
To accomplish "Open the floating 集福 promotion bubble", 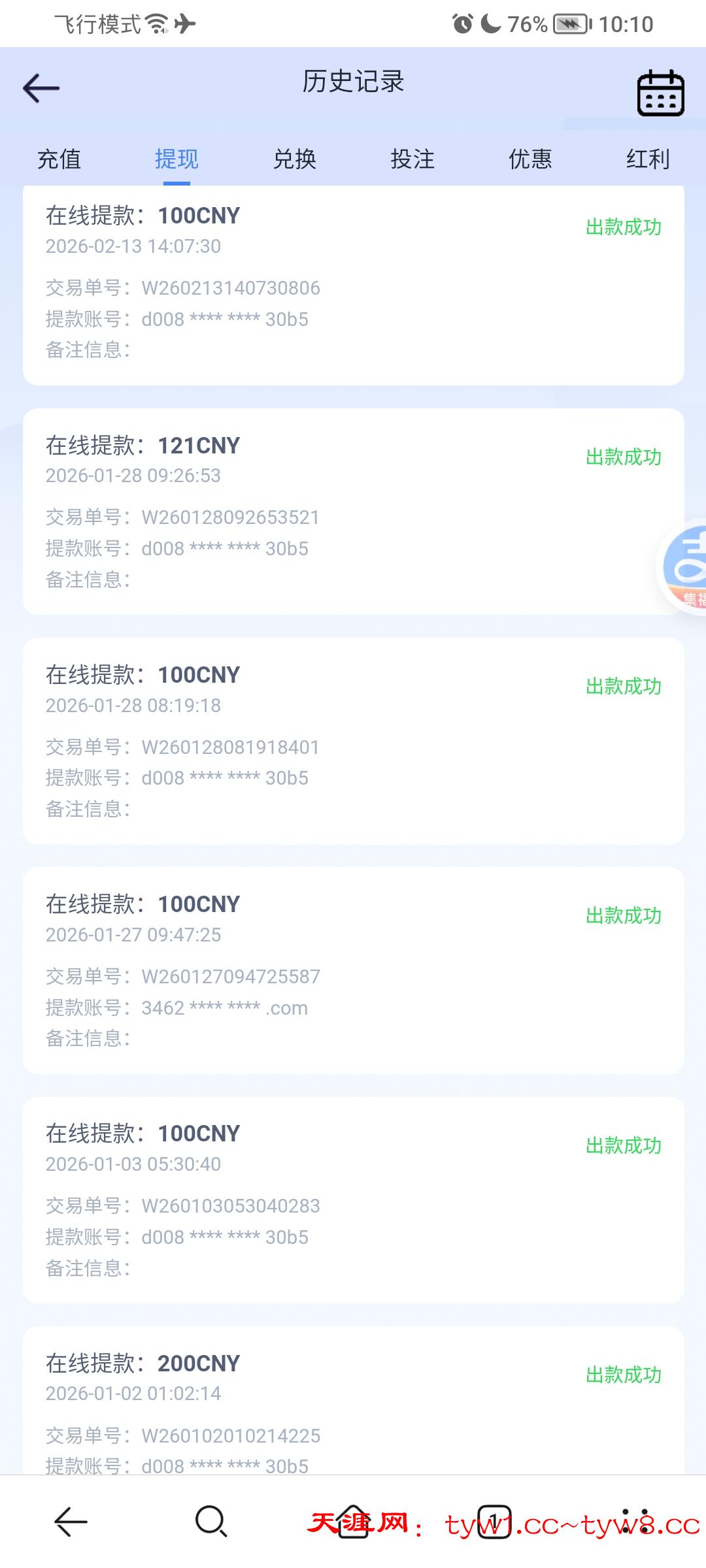I will point(684,567).
